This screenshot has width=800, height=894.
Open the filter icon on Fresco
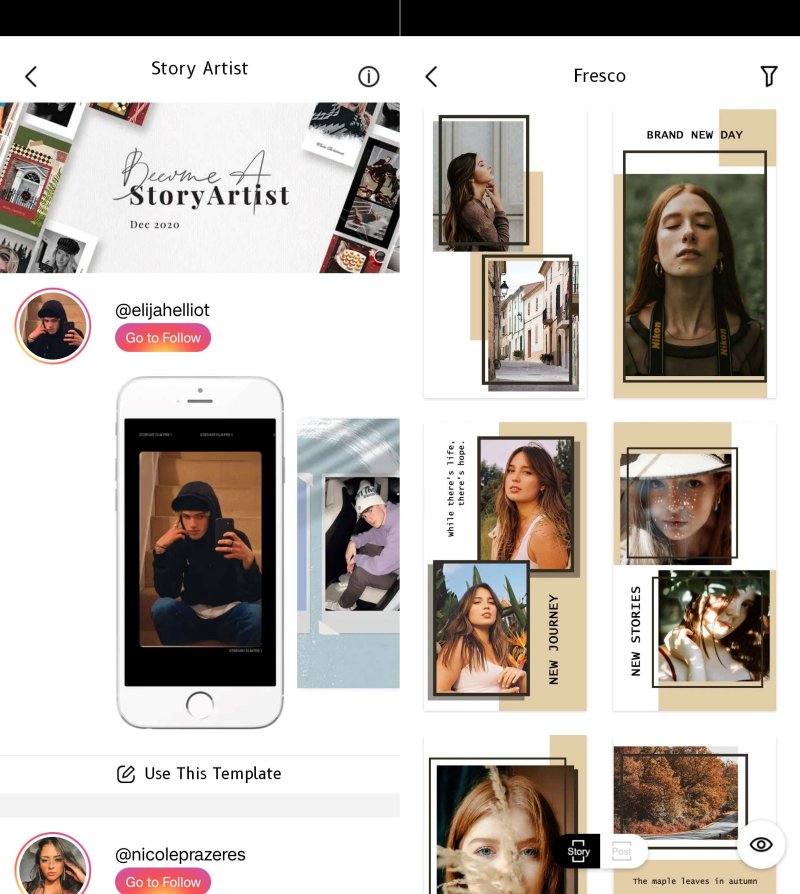point(768,76)
